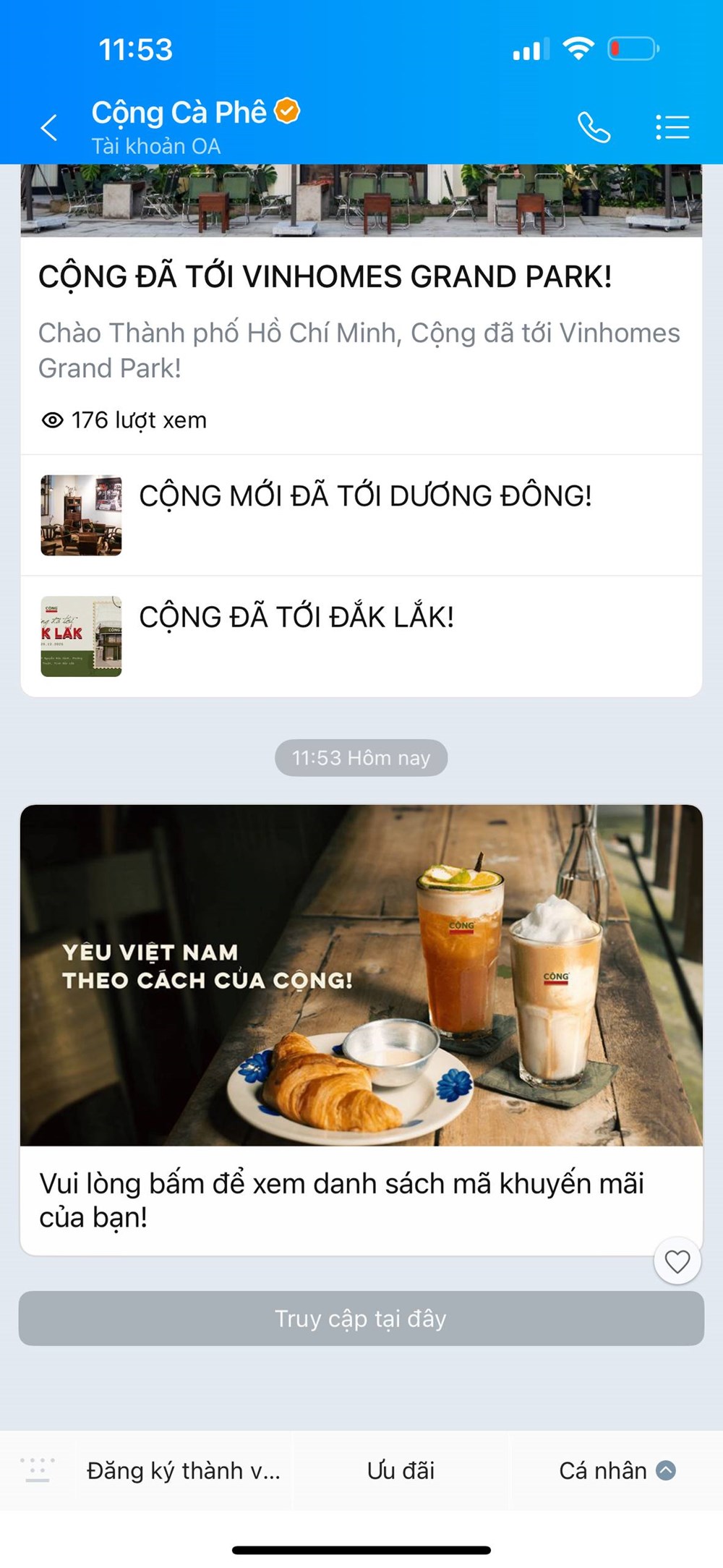Image resolution: width=723 pixels, height=1568 pixels.
Task: Open the chat options list icon top right
Action: [x=671, y=127]
